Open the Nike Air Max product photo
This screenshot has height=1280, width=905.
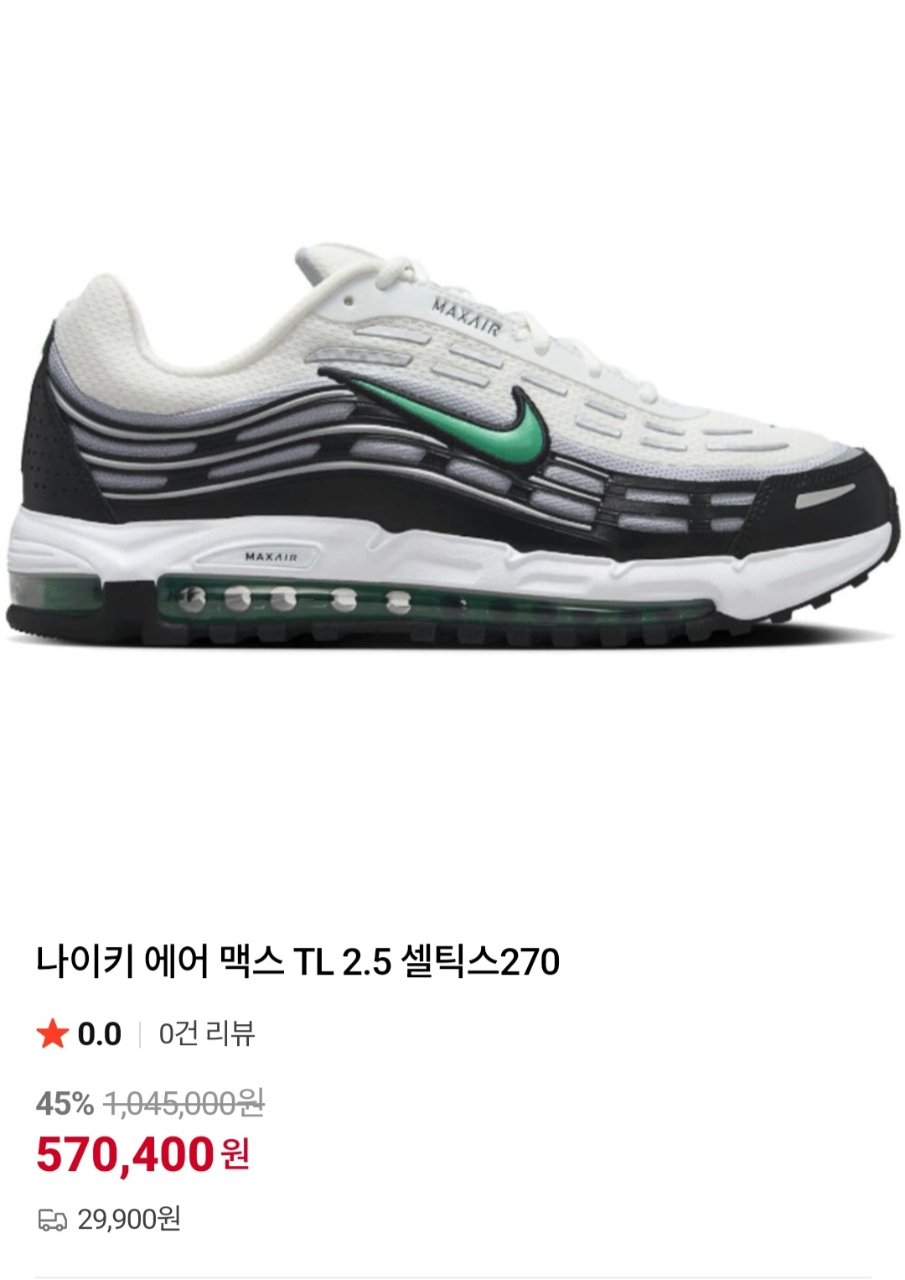[450, 450]
